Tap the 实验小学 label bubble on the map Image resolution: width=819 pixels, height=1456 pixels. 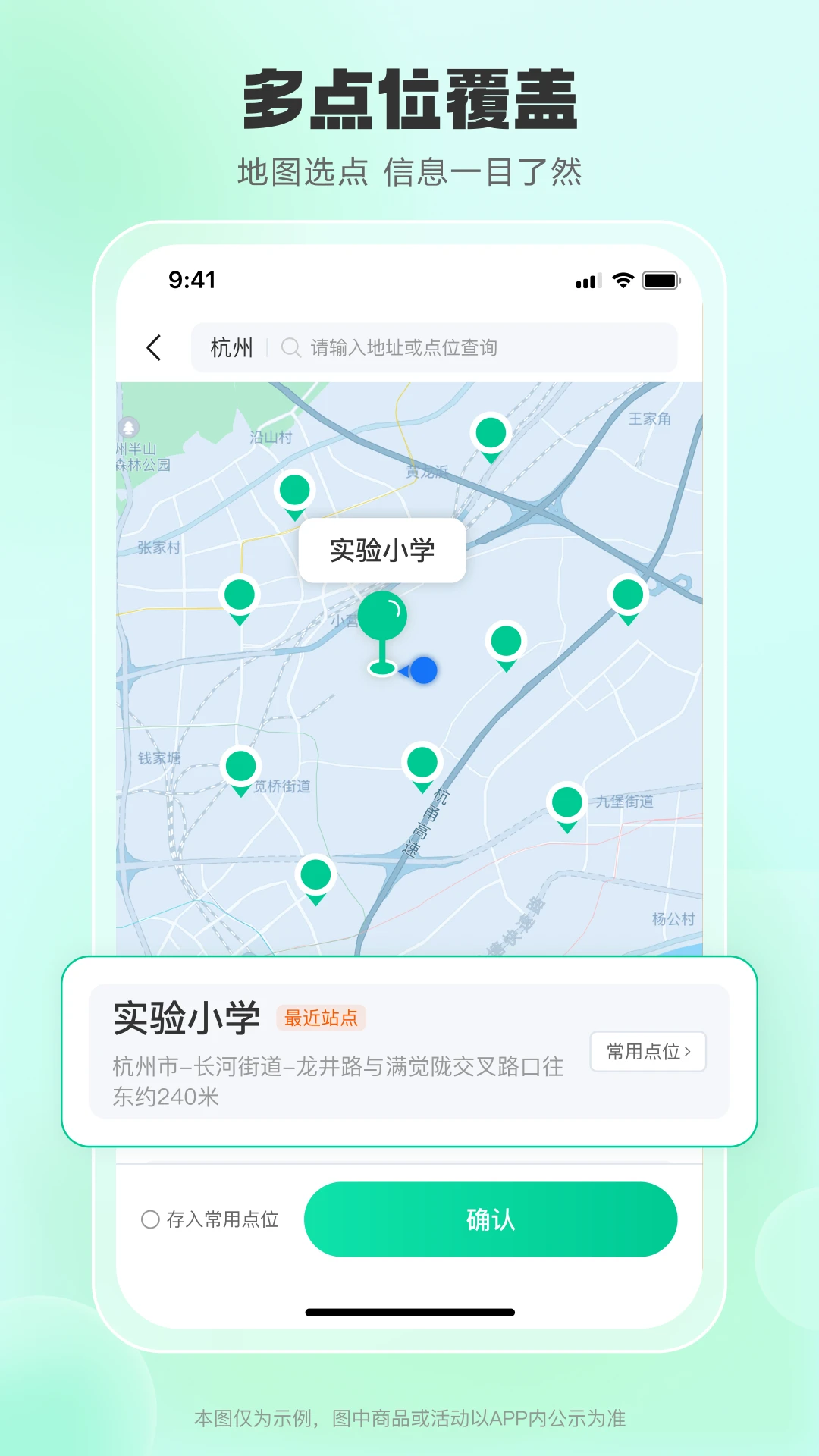pyautogui.click(x=383, y=549)
